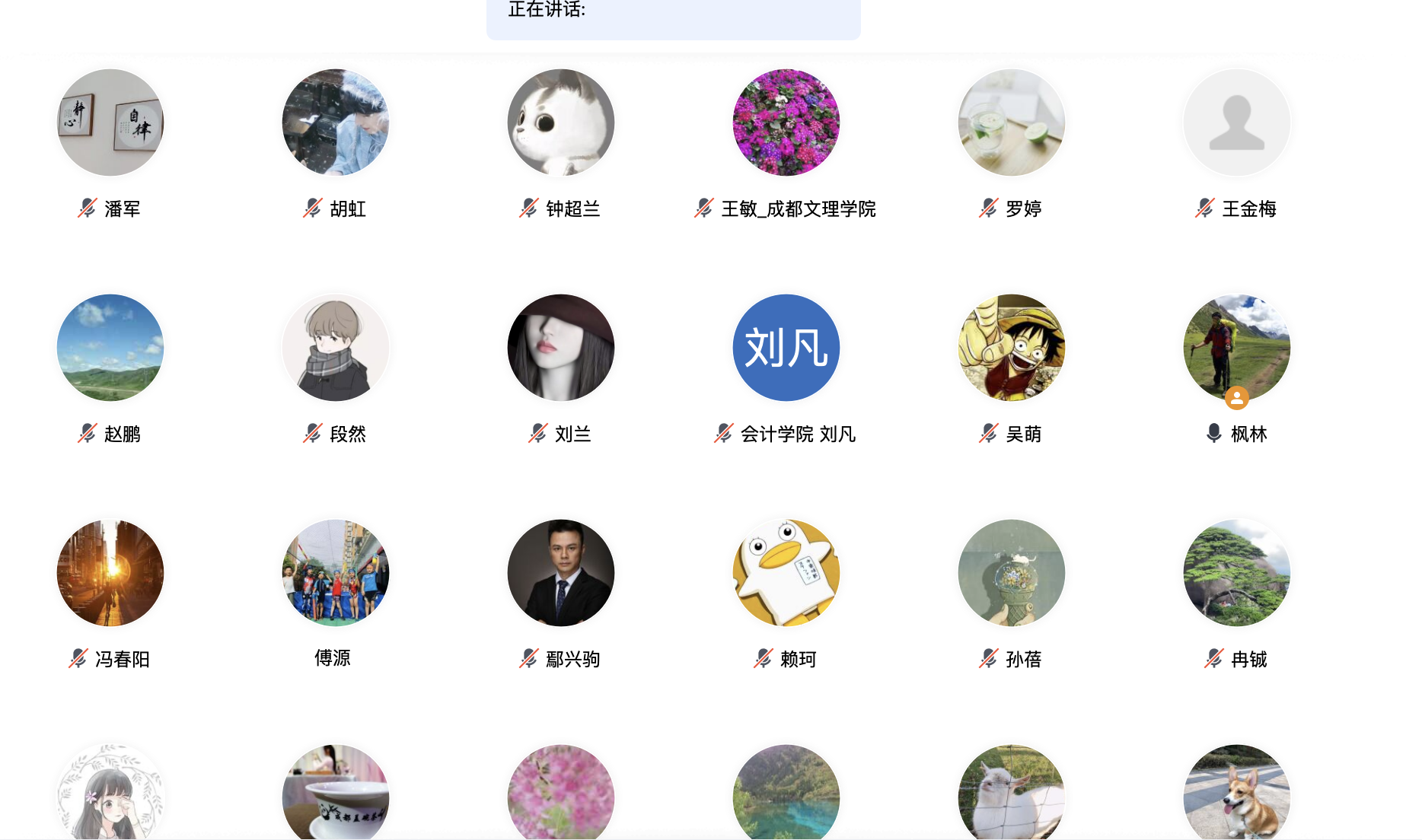Tap 鄢兴驹's portrait avatar
Image resolution: width=1422 pixels, height=840 pixels.
tap(561, 573)
